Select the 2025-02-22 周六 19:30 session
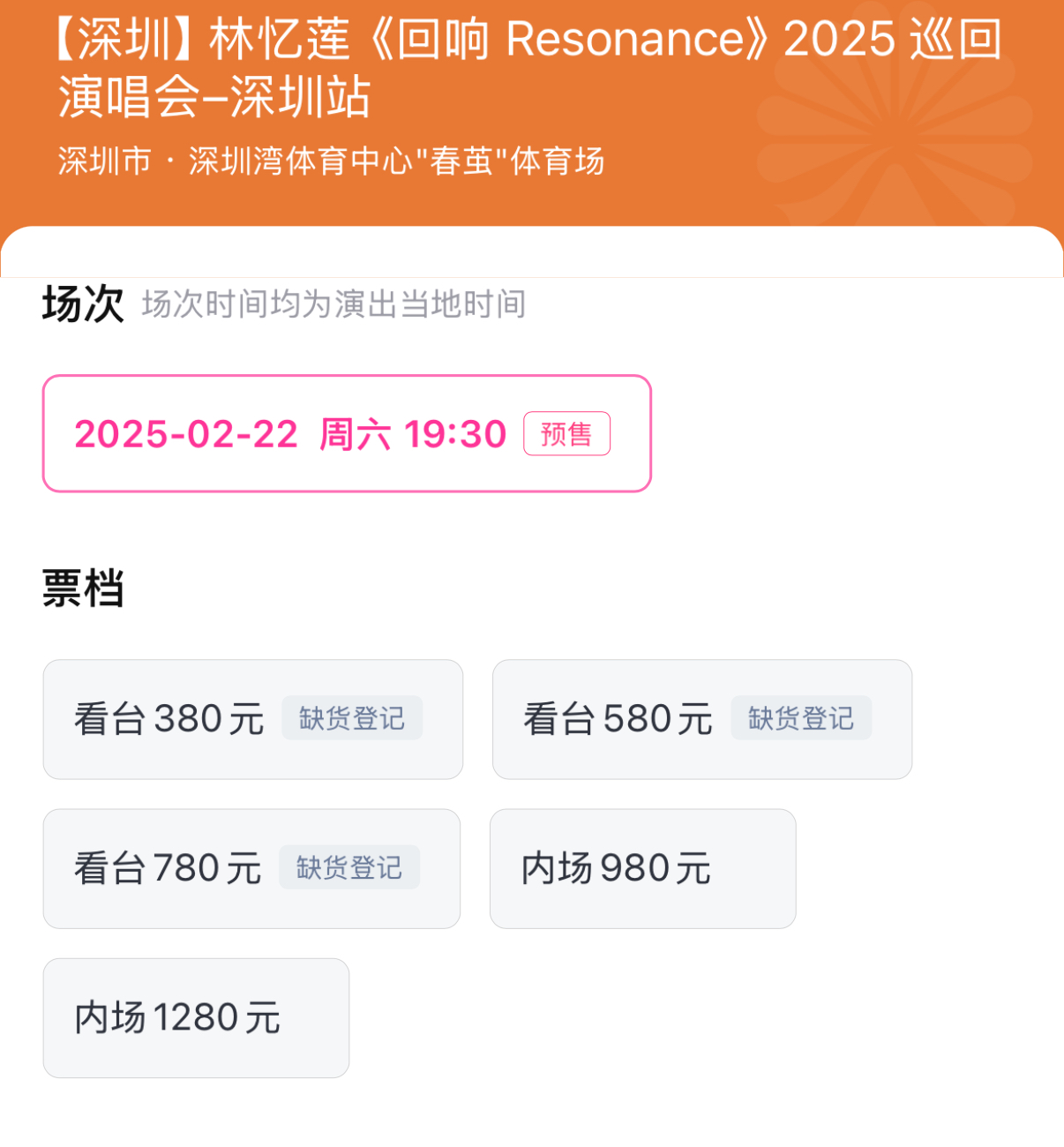1064x1147 pixels. tap(346, 433)
